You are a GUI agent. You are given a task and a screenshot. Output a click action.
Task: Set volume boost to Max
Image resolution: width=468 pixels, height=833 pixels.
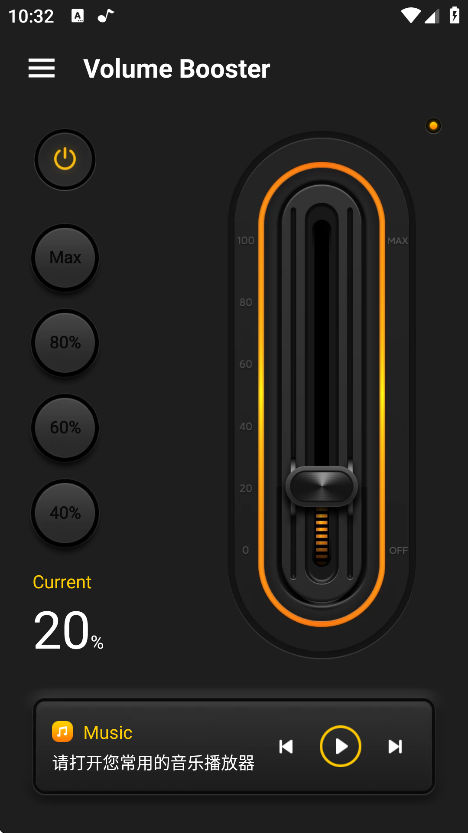(x=65, y=258)
